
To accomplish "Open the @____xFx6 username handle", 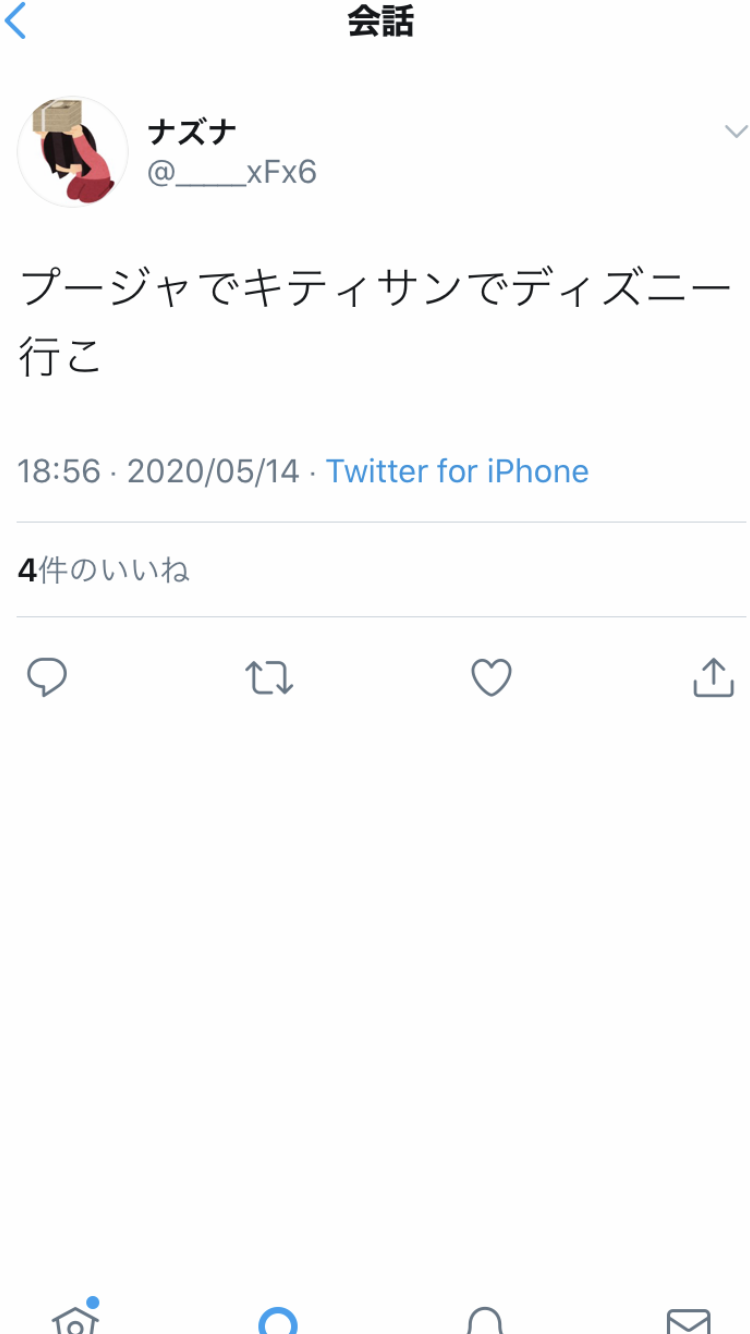I will [232, 173].
